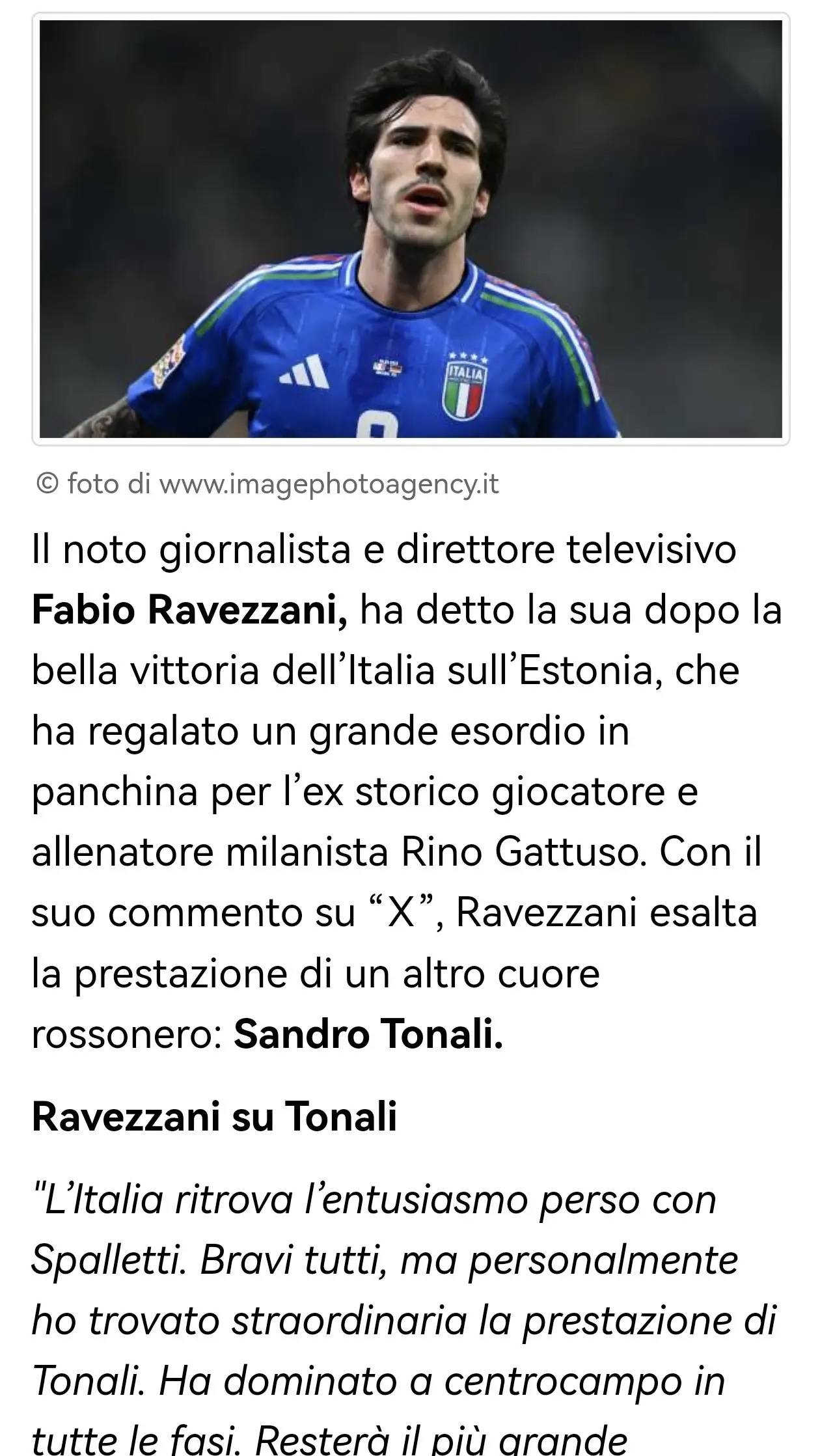
Task: Open the Sandro Tonali article photo
Action: 411,229
